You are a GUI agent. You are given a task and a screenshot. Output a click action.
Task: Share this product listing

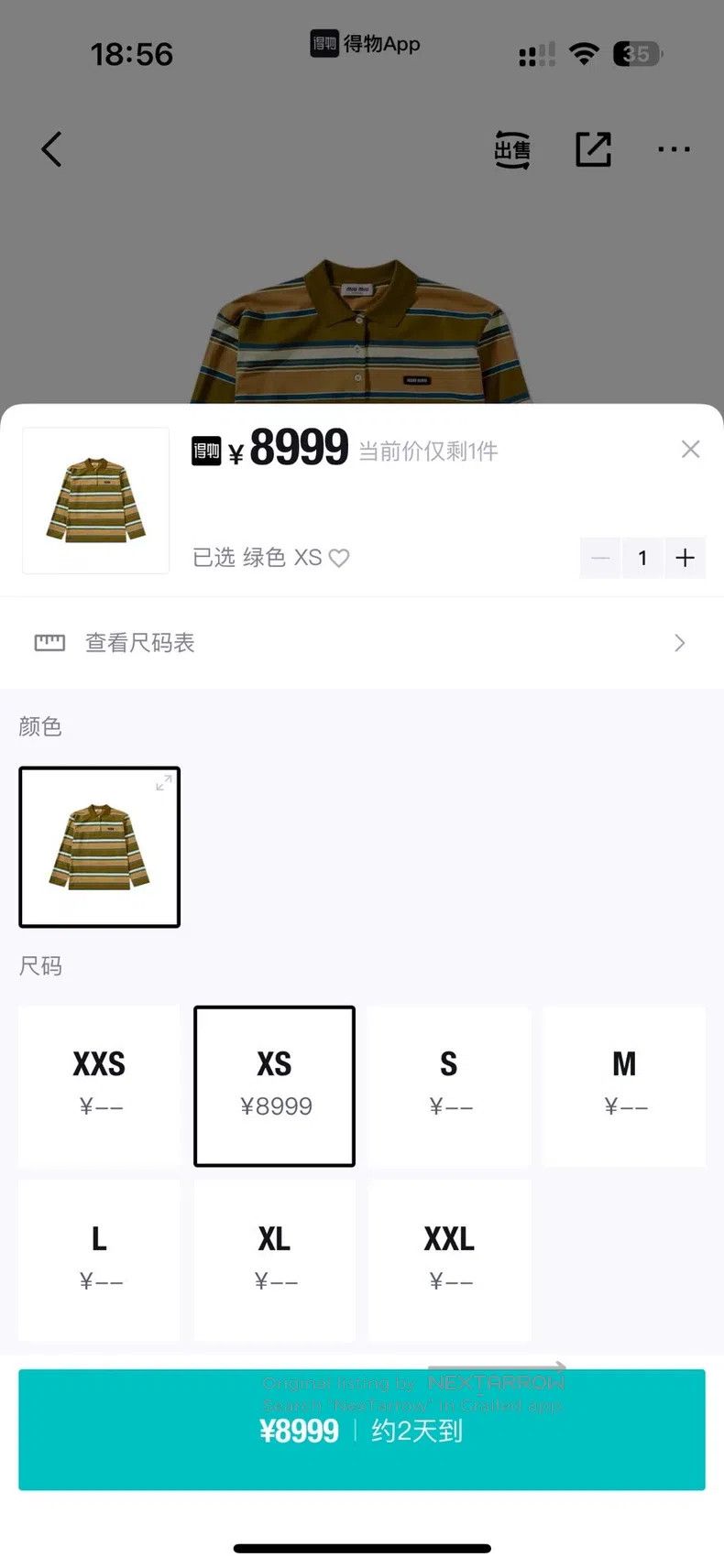tap(593, 149)
